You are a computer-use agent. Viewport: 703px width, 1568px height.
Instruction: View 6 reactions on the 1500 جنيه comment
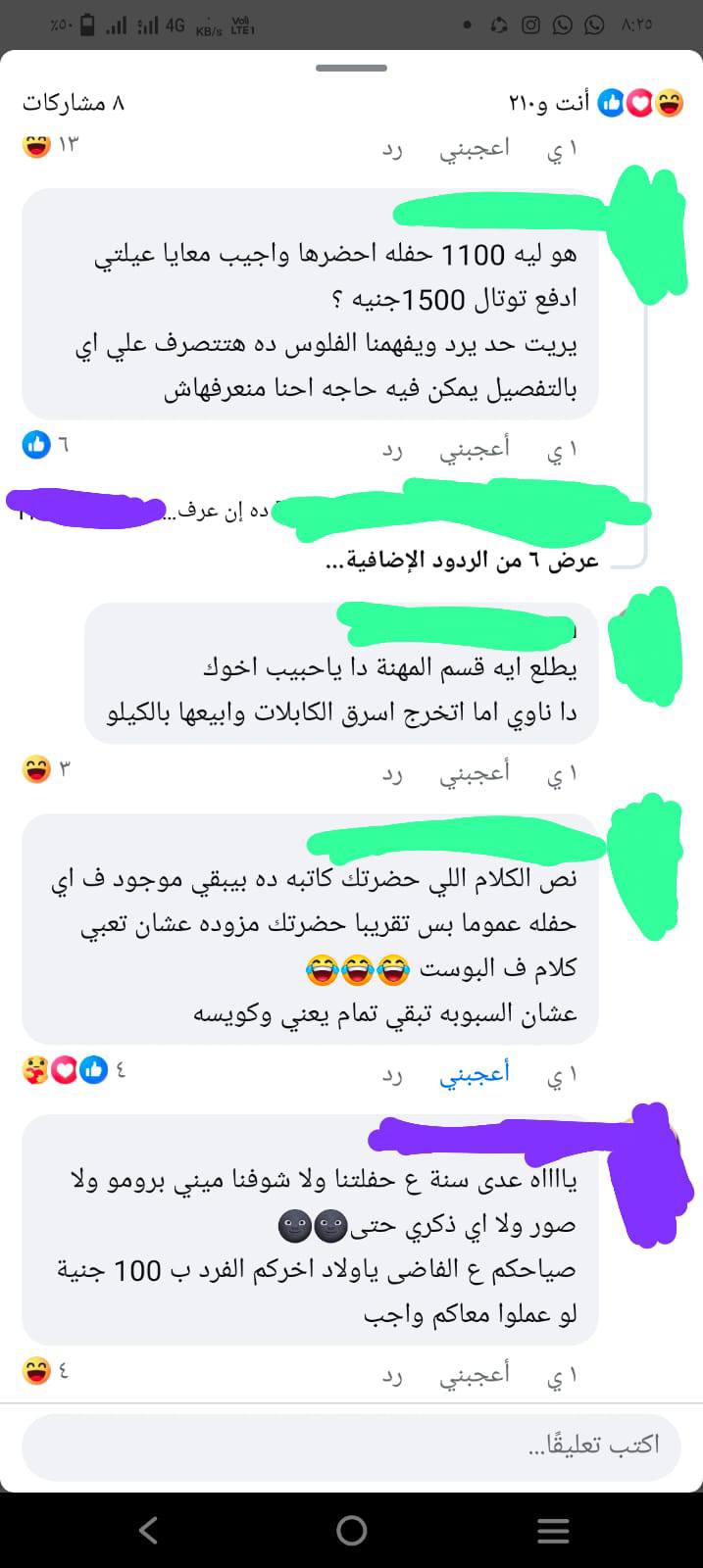[x=44, y=445]
